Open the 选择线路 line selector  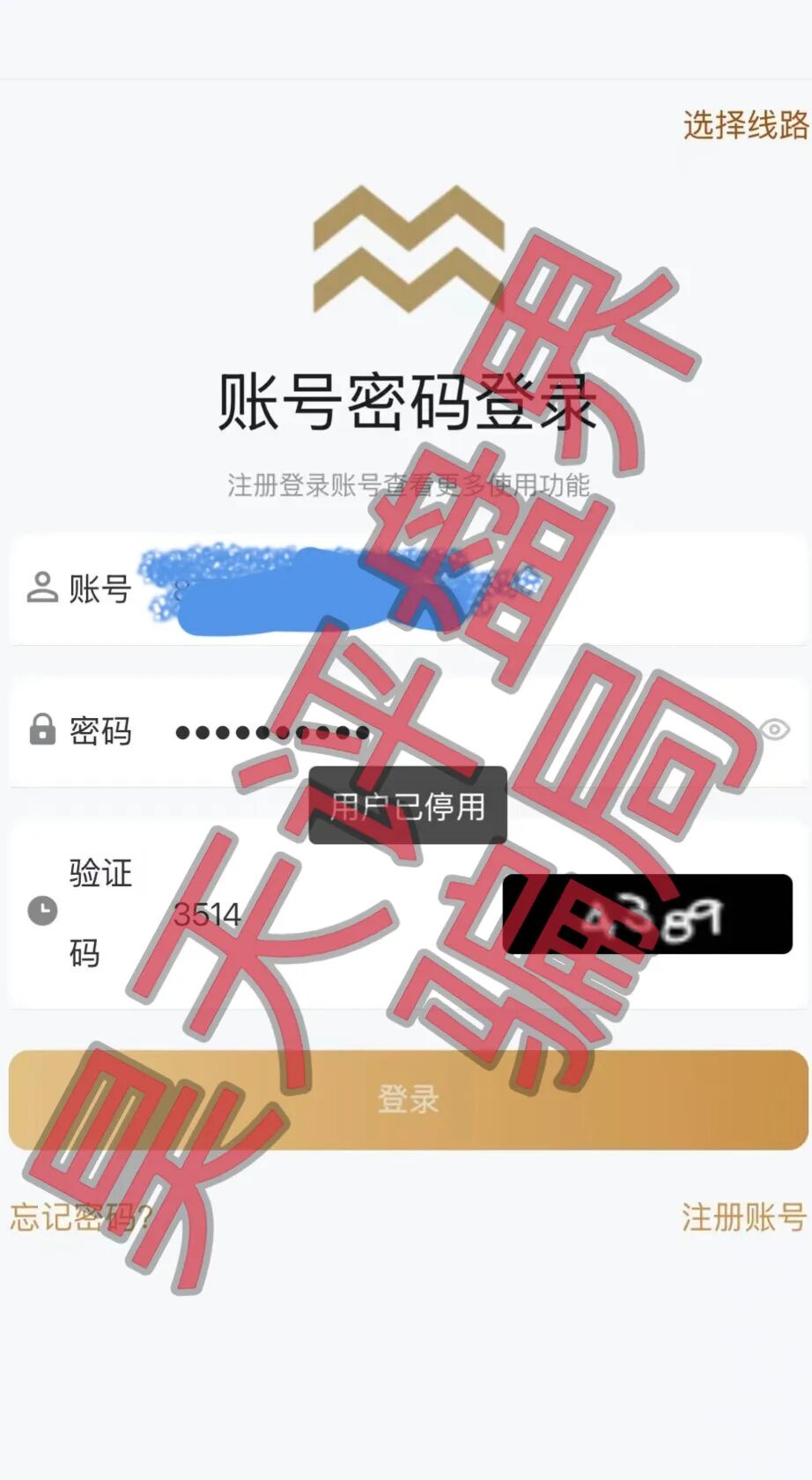click(745, 125)
